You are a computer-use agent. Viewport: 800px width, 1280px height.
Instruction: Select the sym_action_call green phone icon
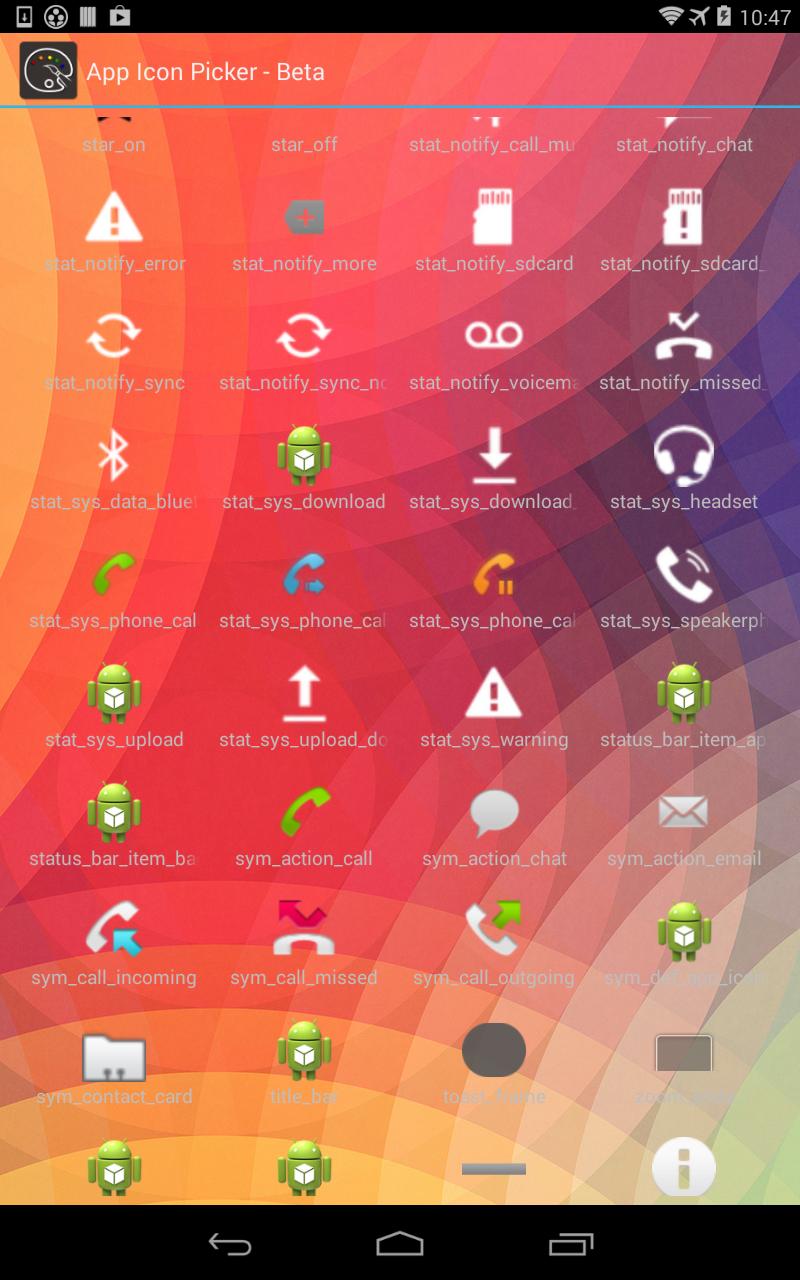point(304,812)
